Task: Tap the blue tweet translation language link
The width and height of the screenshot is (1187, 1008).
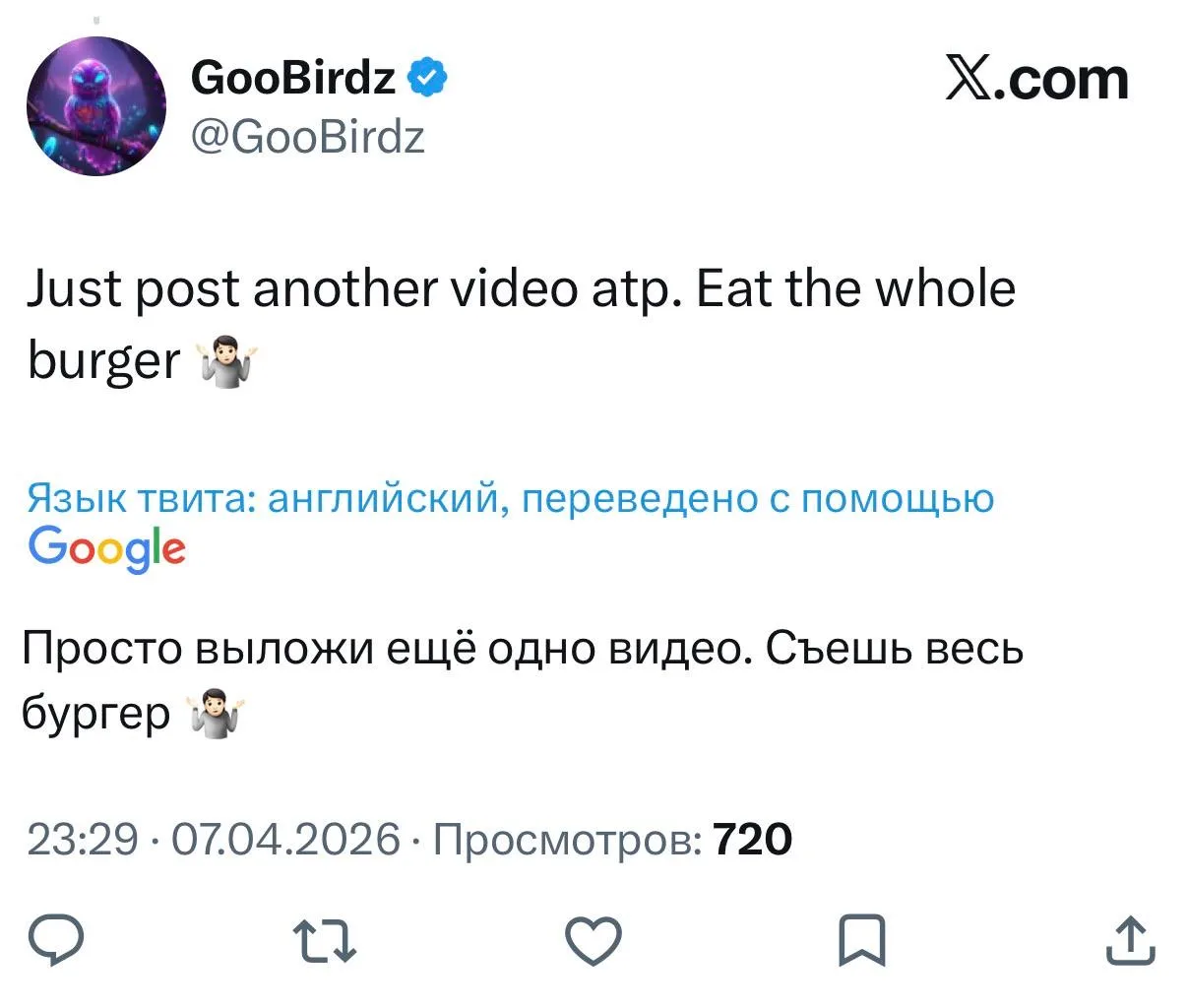Action: (510, 499)
